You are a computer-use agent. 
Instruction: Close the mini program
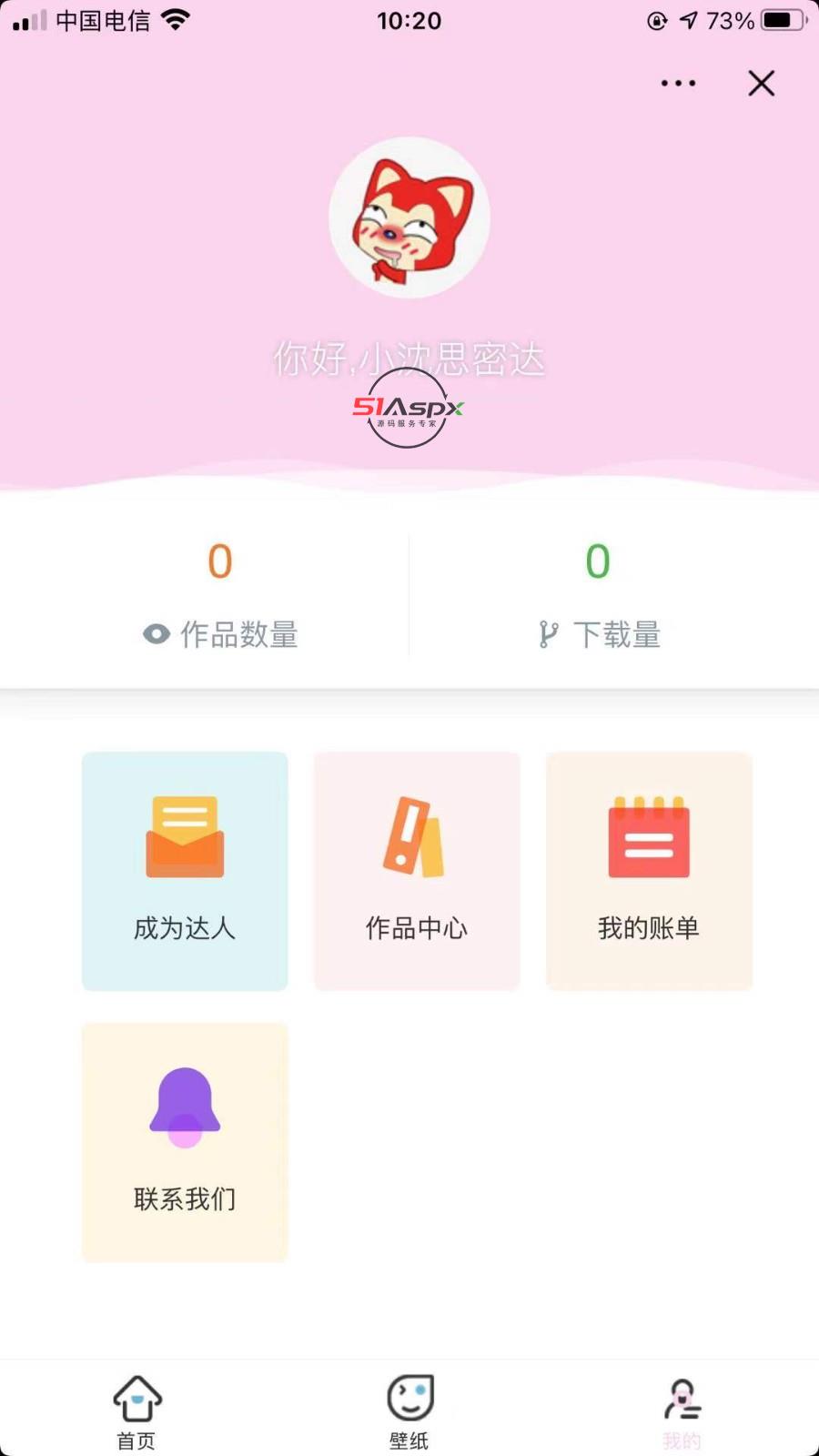click(x=761, y=83)
